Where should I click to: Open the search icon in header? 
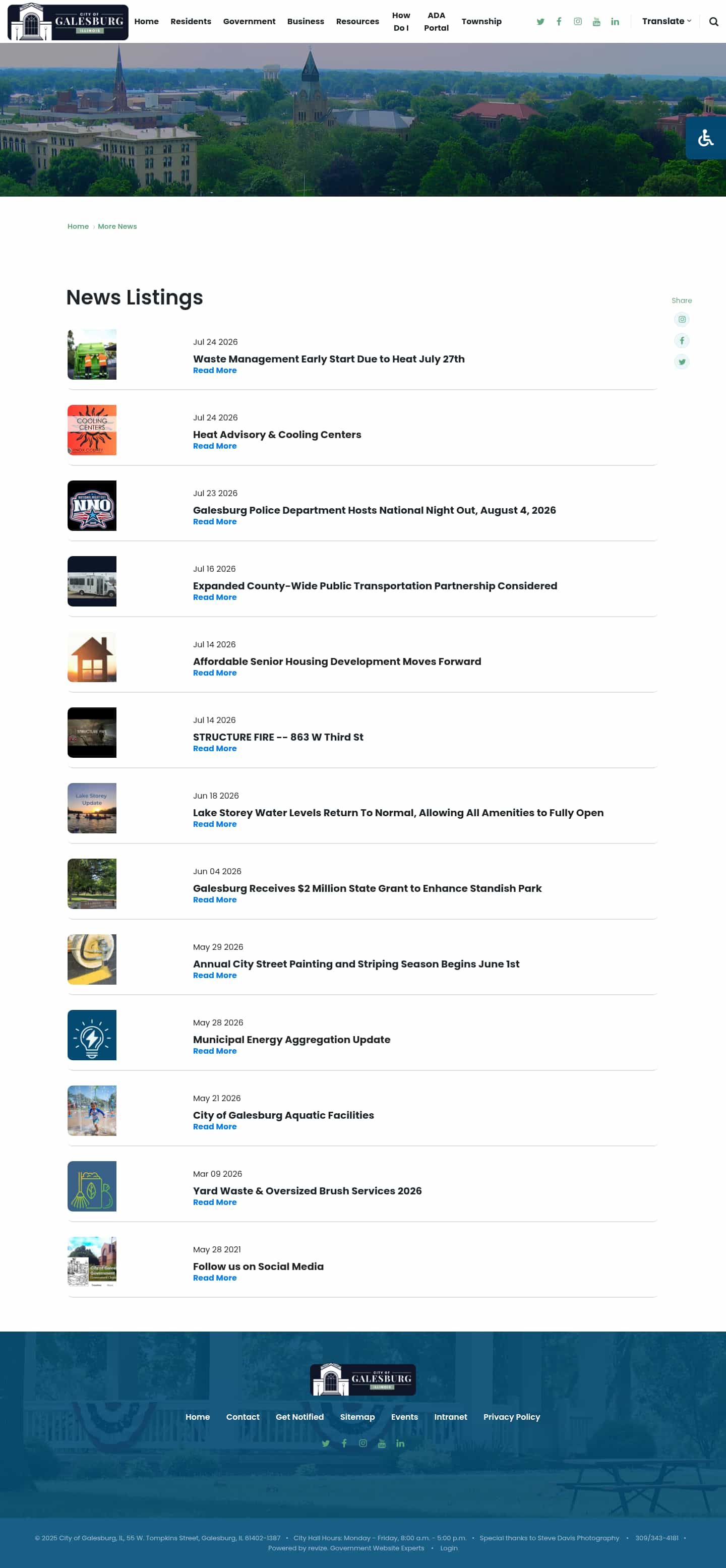[x=713, y=22]
